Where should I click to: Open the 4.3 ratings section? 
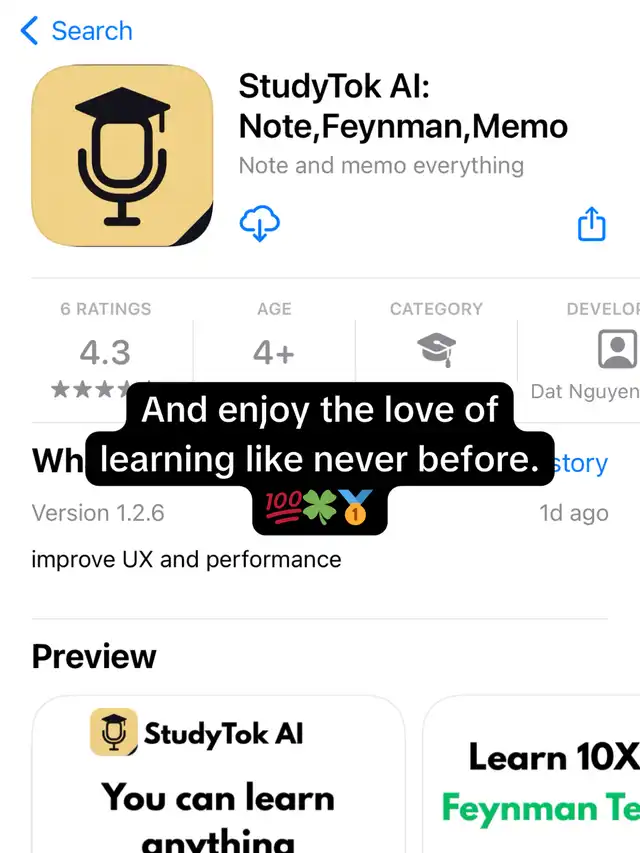tap(106, 352)
